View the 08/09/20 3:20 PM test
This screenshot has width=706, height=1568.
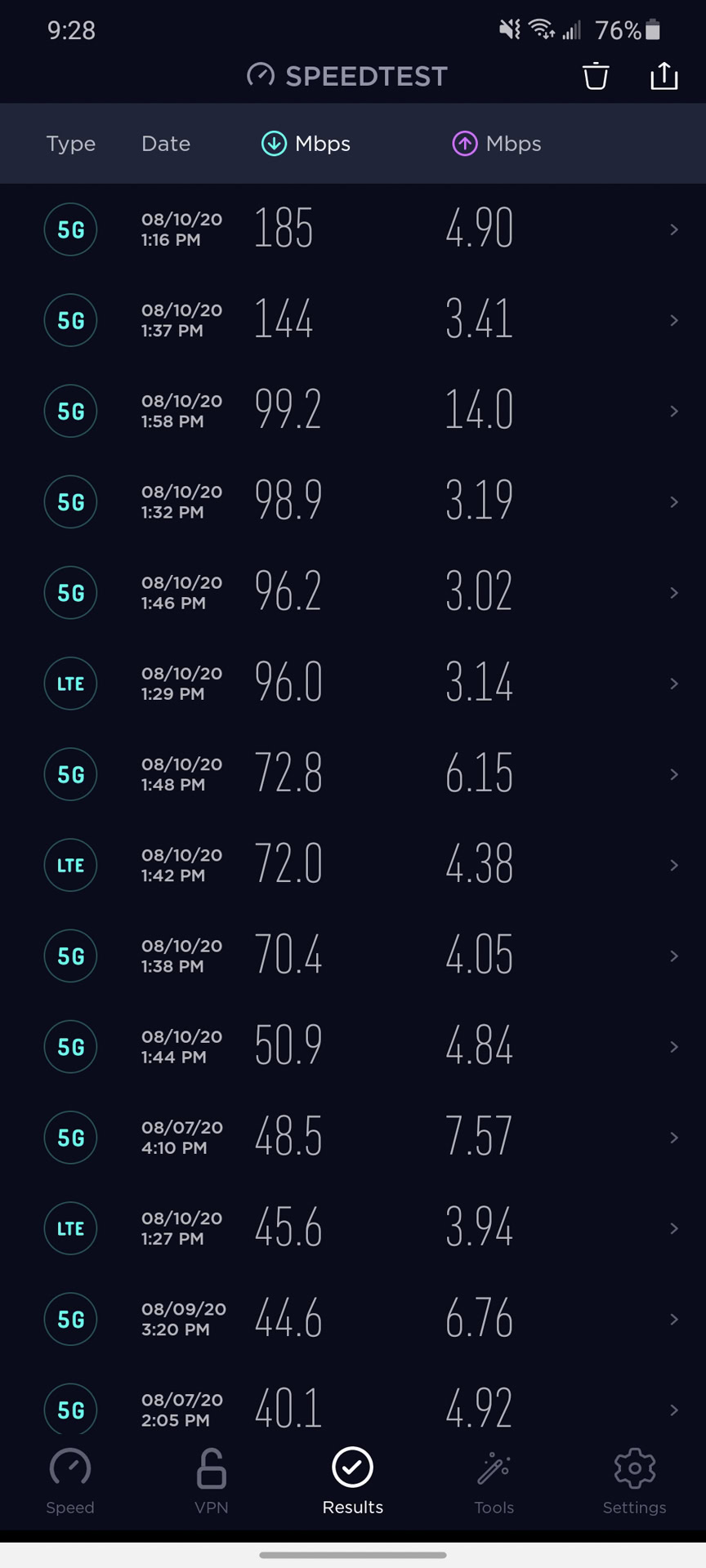(353, 1319)
